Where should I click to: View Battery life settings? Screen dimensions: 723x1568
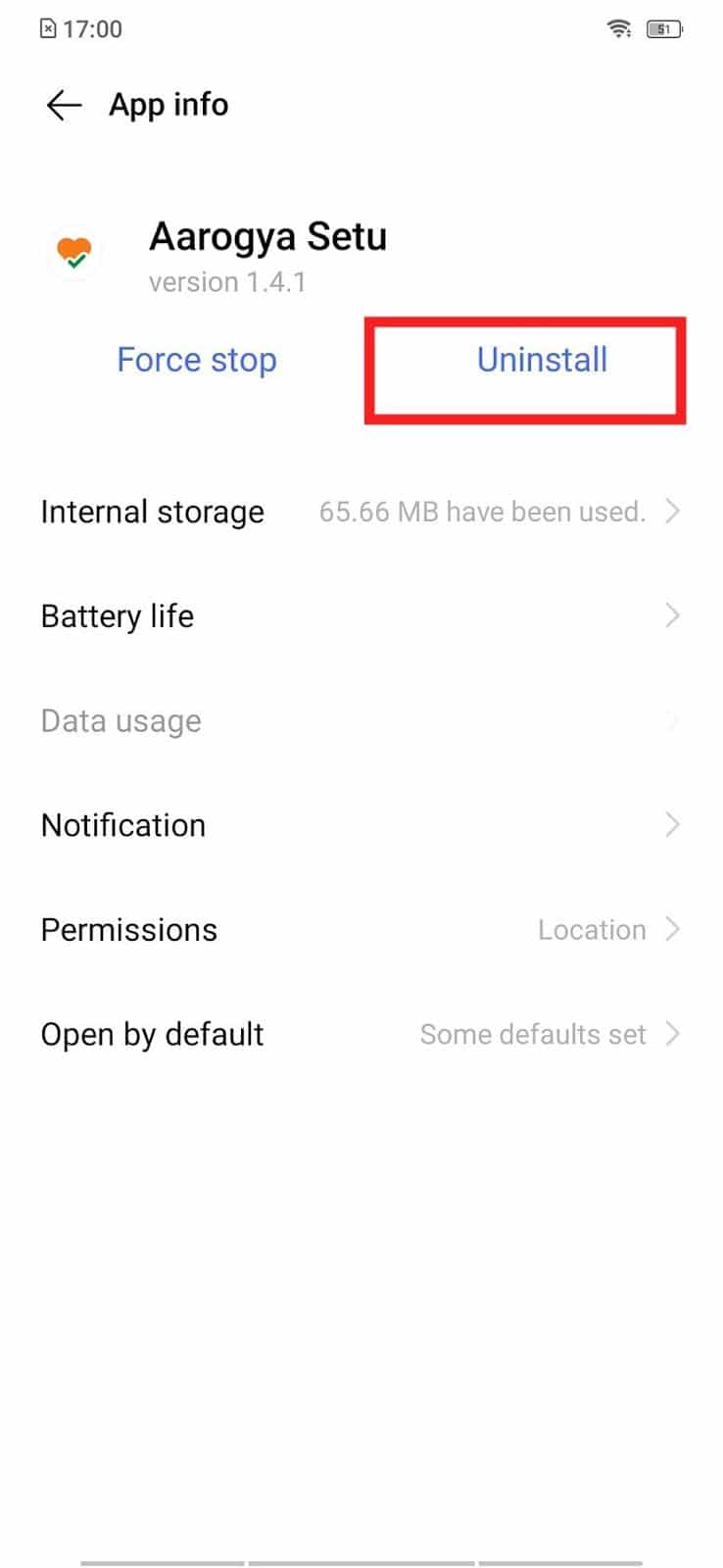point(361,616)
